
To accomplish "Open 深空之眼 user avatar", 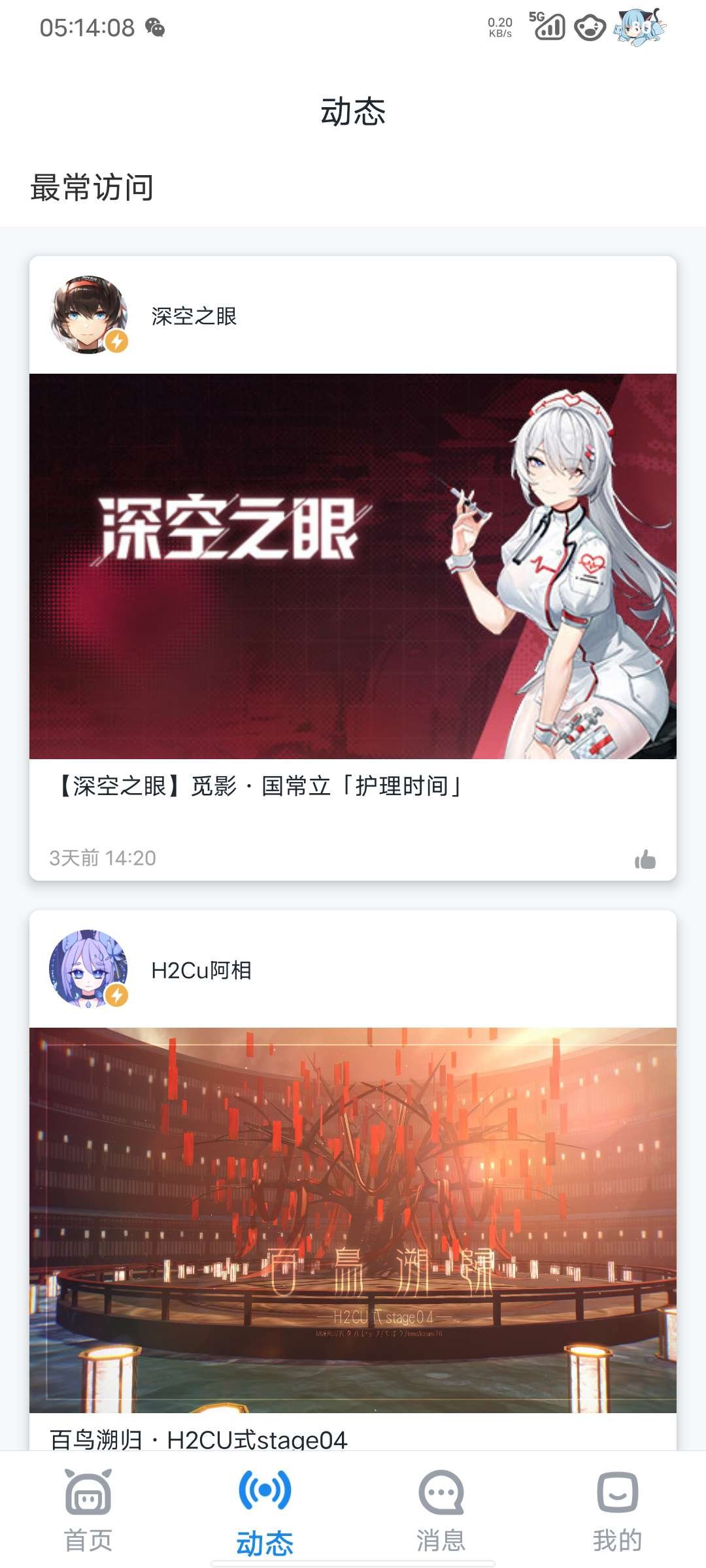I will point(88,315).
